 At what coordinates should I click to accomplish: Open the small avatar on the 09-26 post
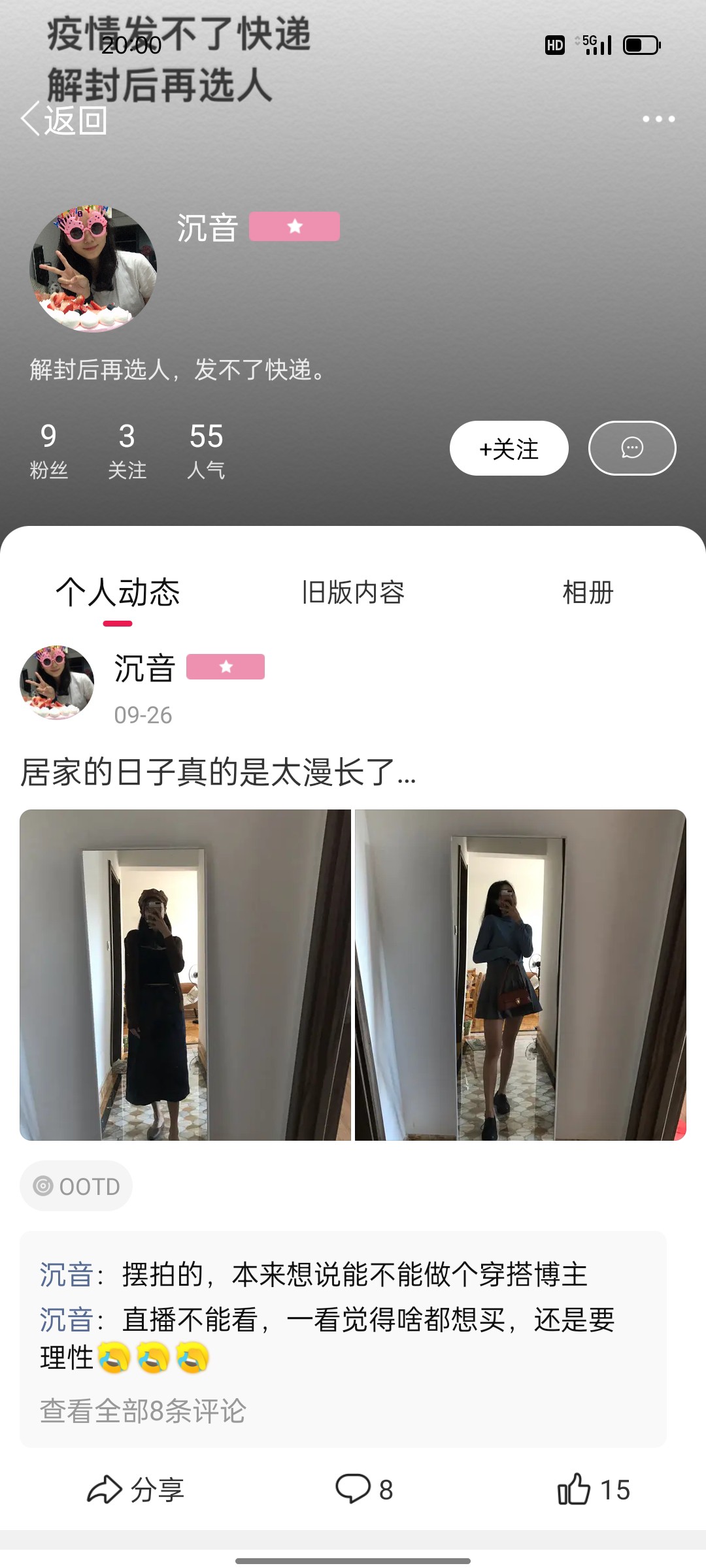point(57,683)
